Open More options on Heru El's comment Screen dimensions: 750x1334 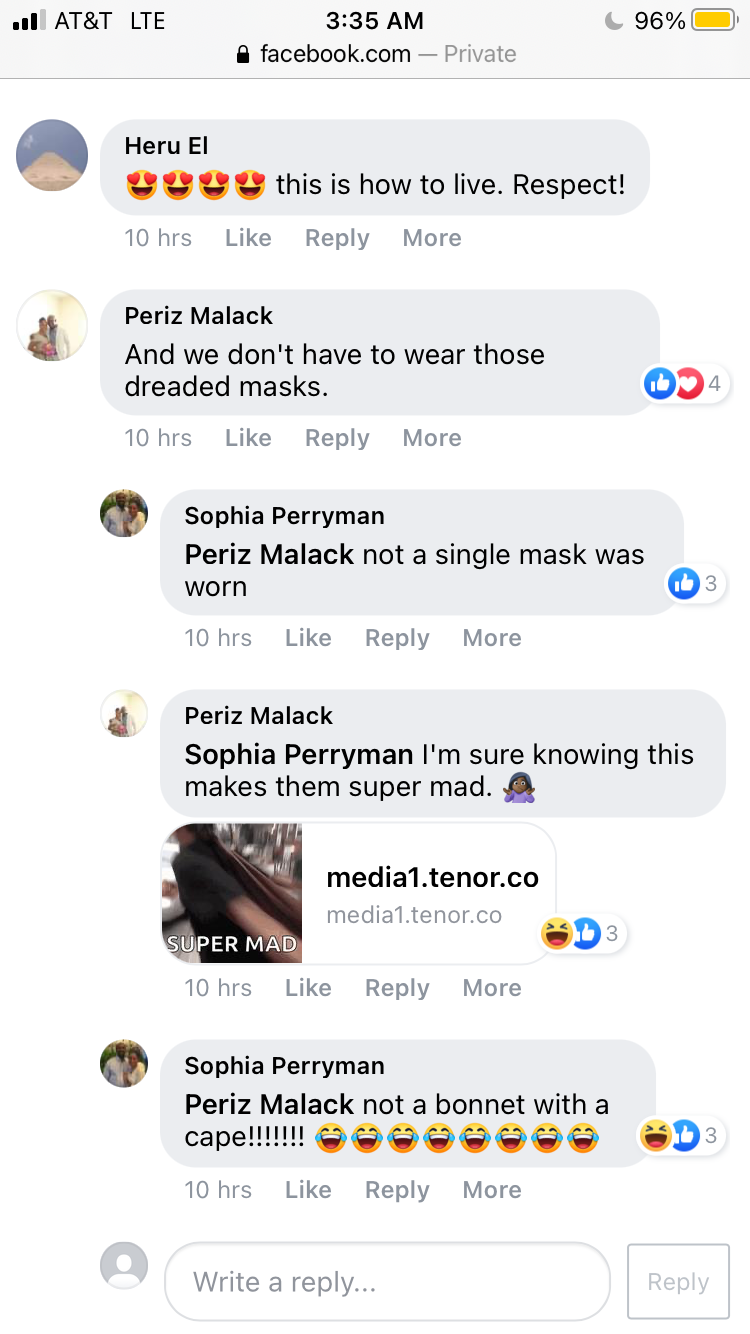pyautogui.click(x=432, y=238)
